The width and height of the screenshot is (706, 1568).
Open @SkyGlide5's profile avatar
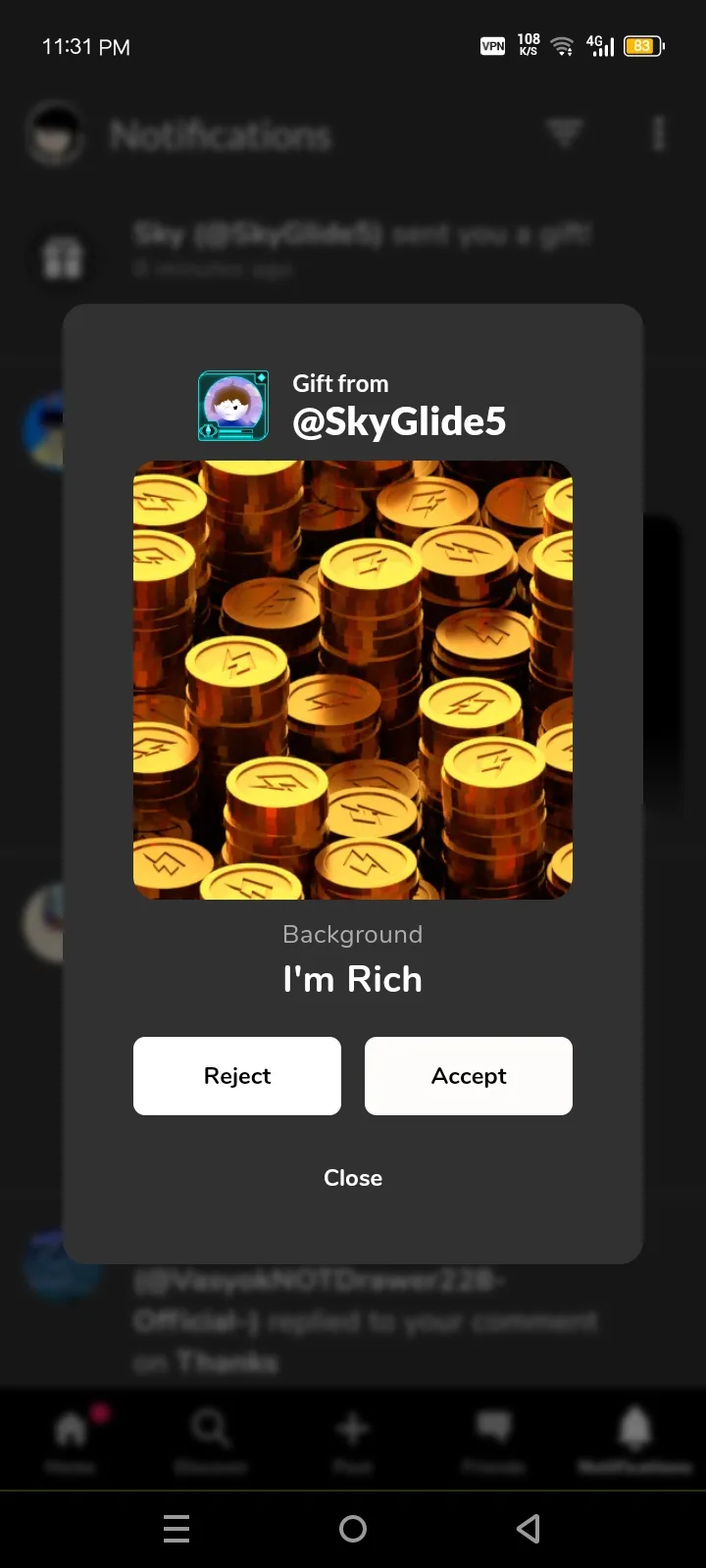point(233,406)
